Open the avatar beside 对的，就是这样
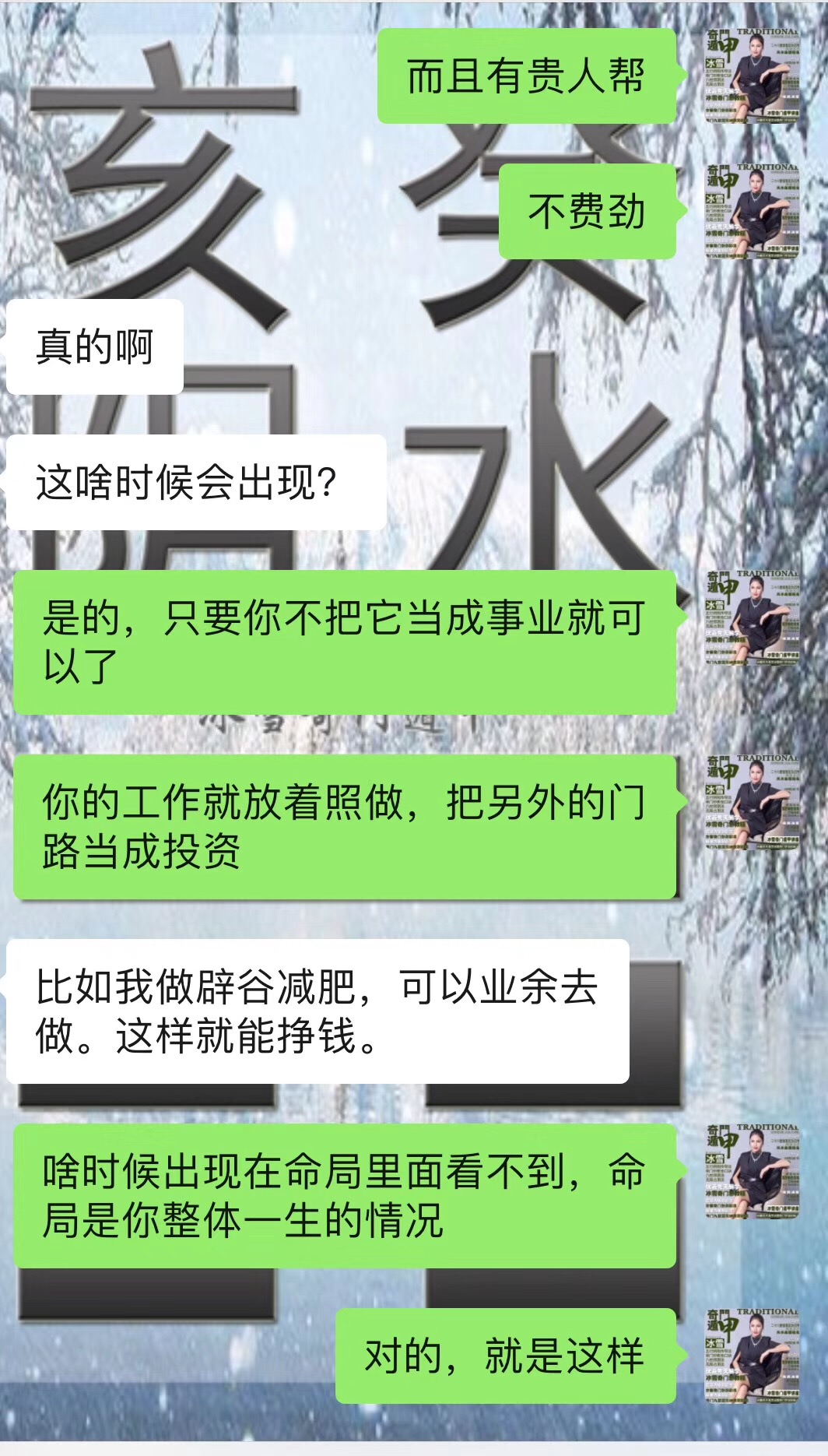 click(x=752, y=1356)
